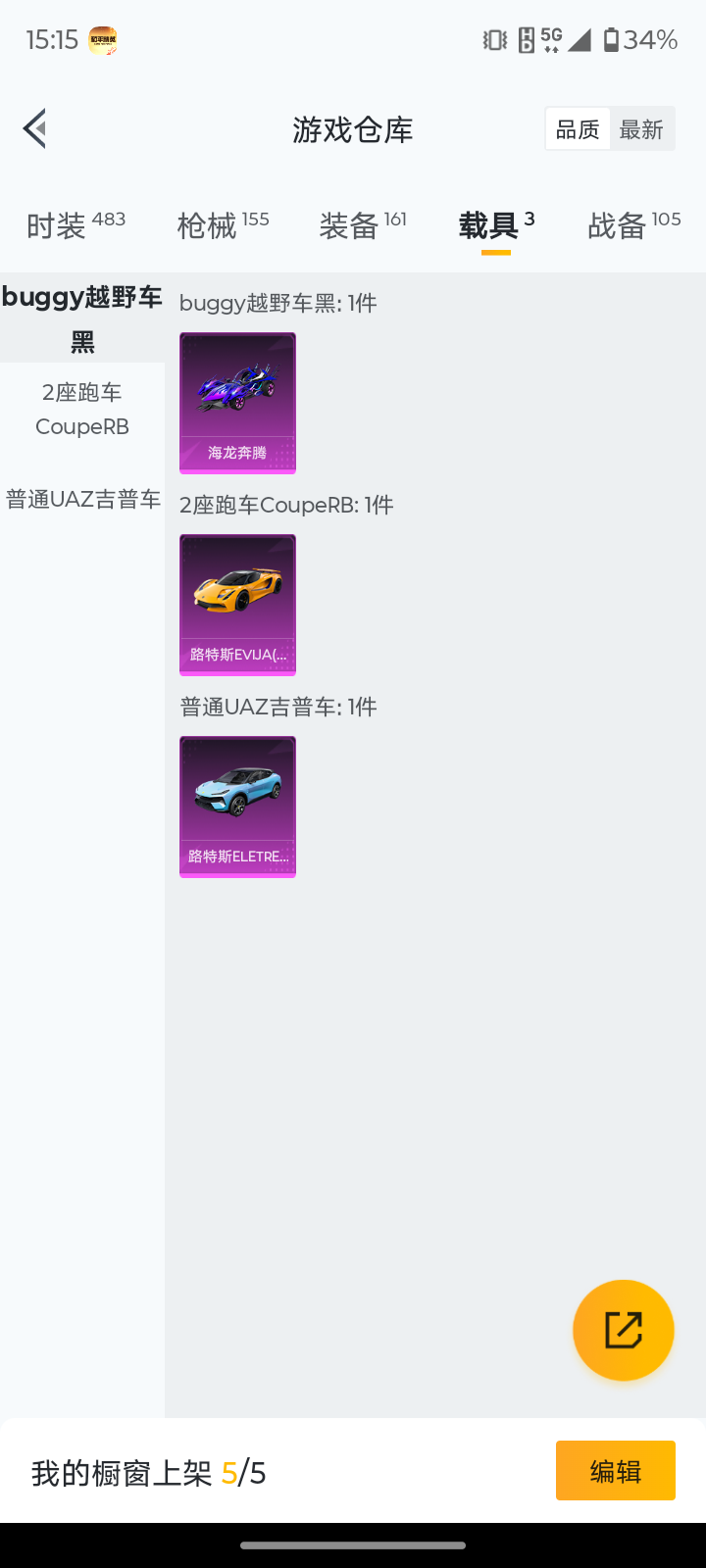Switch sorting to 最新
Screen dimensions: 706x1568
coord(642,128)
